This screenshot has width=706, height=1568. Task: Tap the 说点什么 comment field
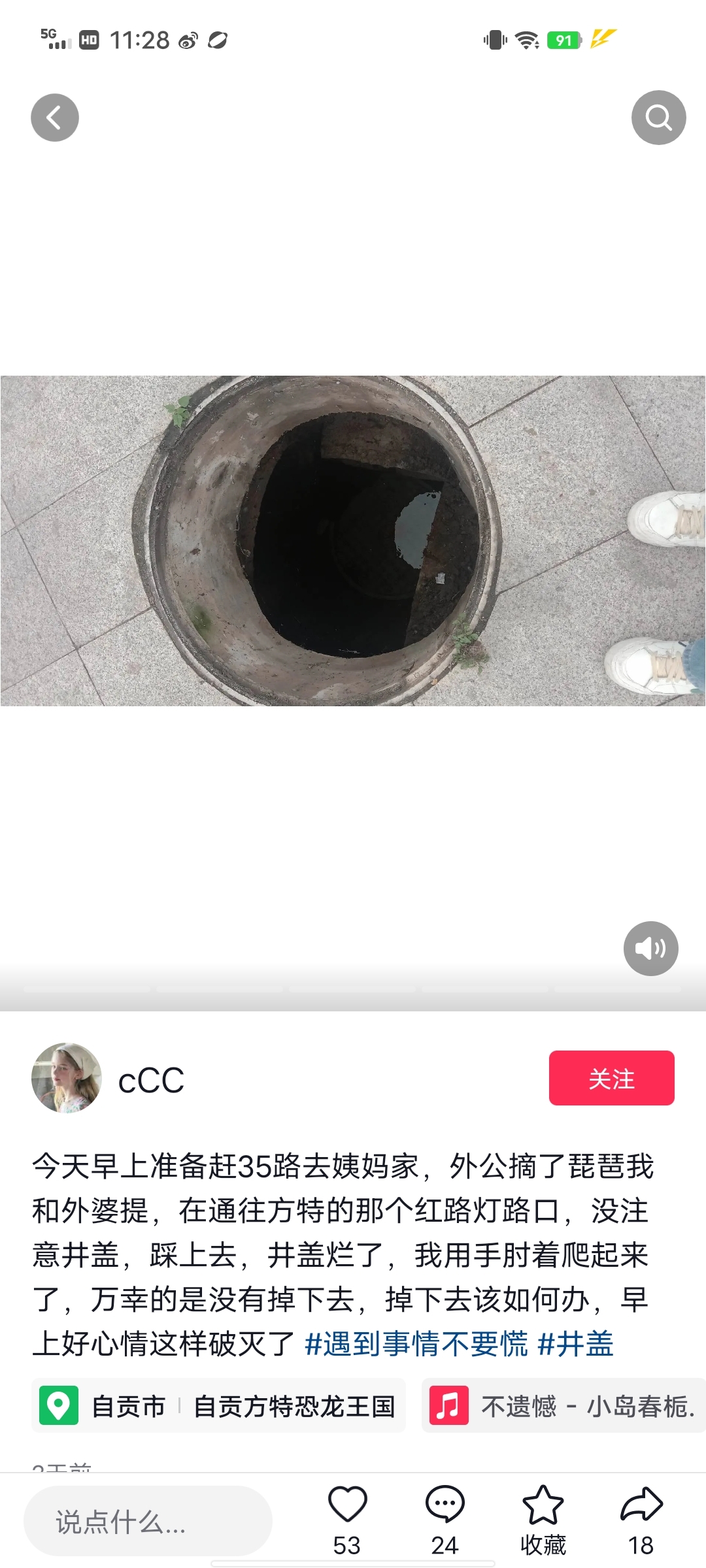pos(148,1521)
